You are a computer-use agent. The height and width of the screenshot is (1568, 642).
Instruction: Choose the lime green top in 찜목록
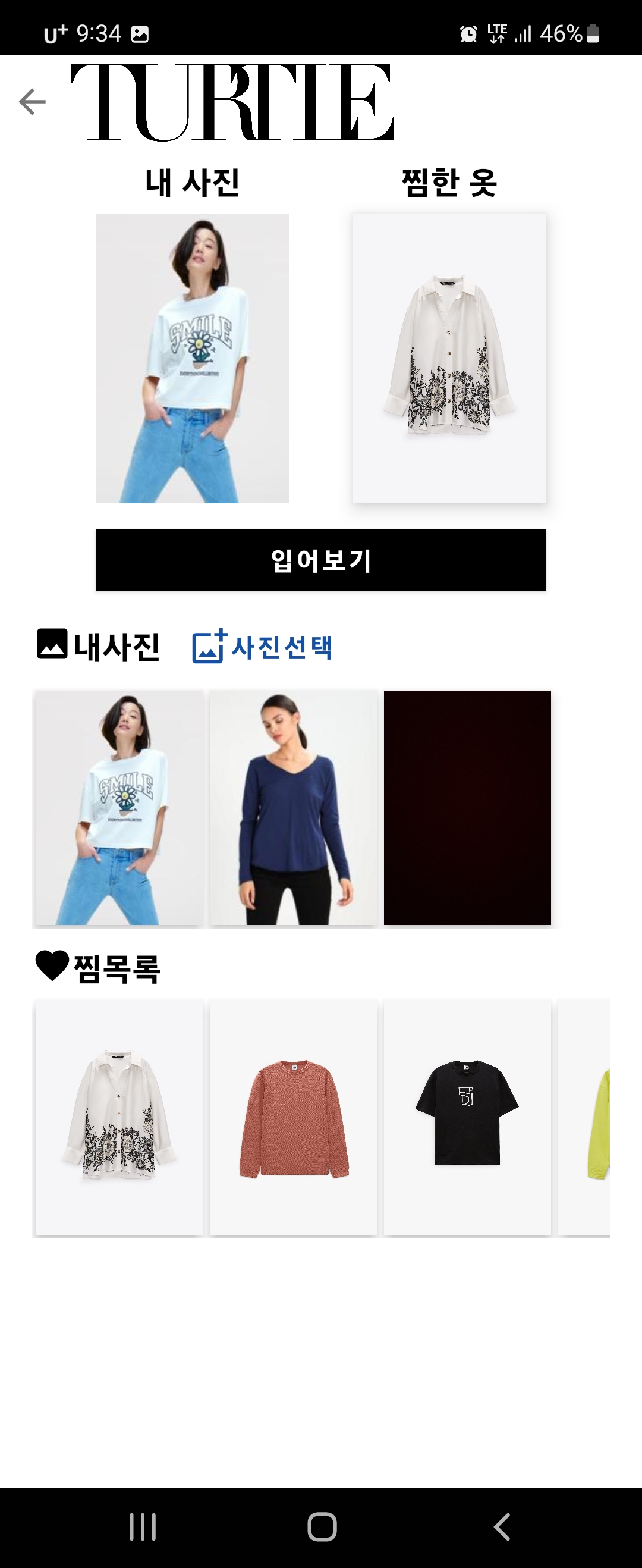585,1117
